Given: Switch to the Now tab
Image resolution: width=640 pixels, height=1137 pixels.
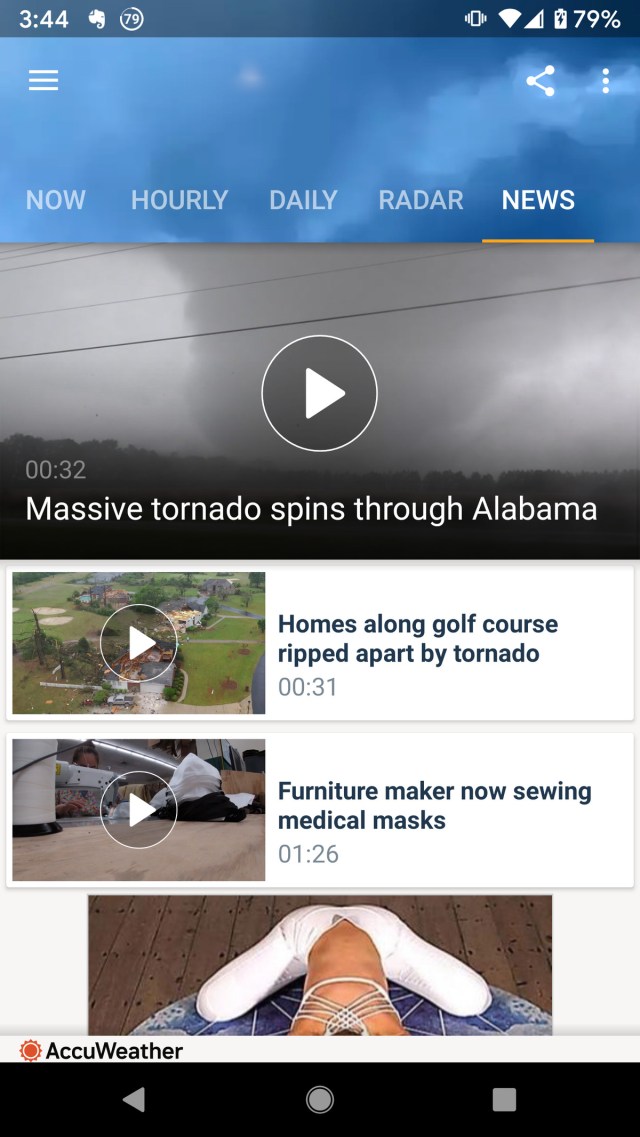Looking at the screenshot, I should tap(56, 200).
